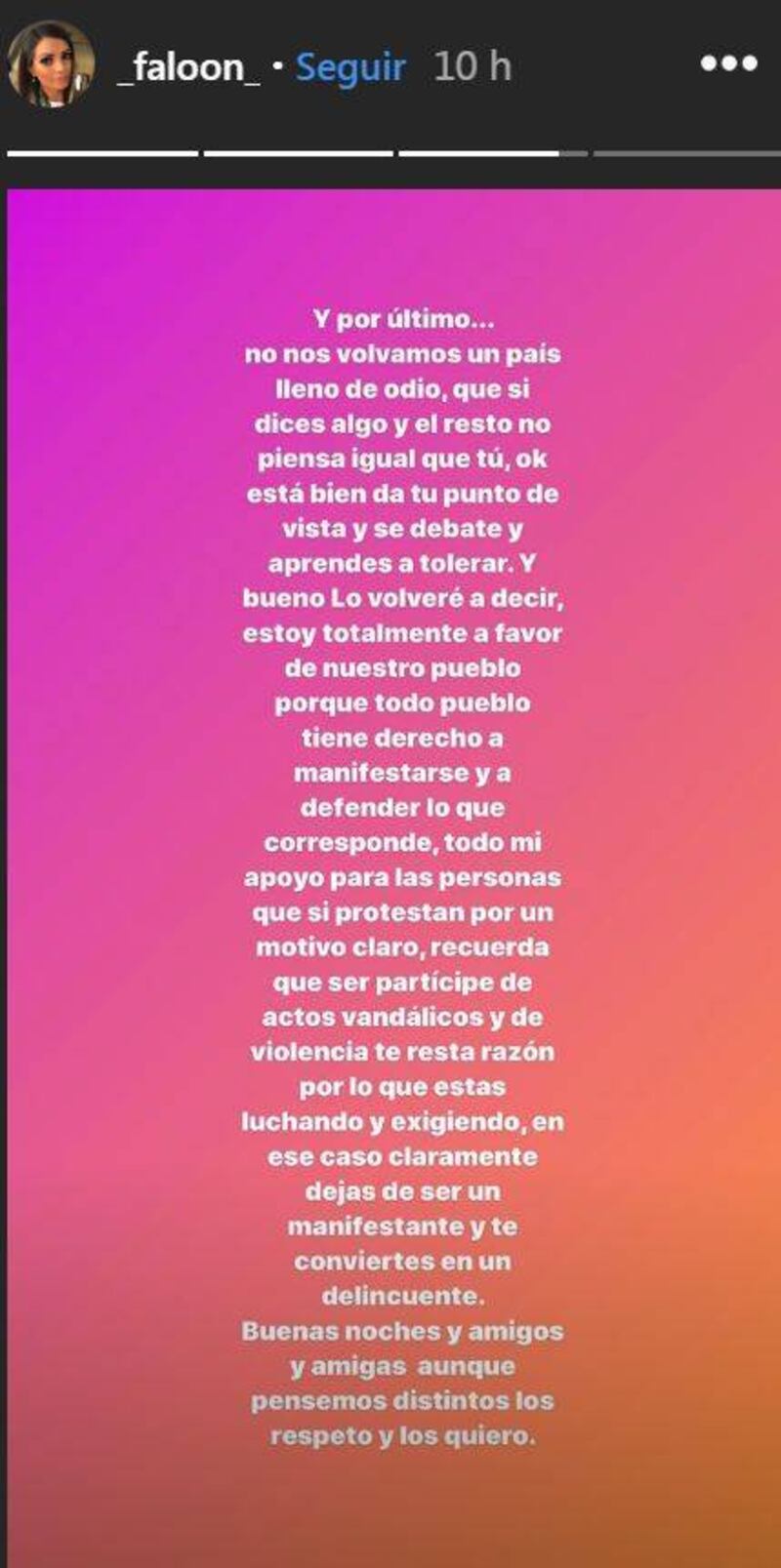Open the three-dot story options menu
Screen dimensions: 781x1568
pyautogui.click(x=729, y=64)
